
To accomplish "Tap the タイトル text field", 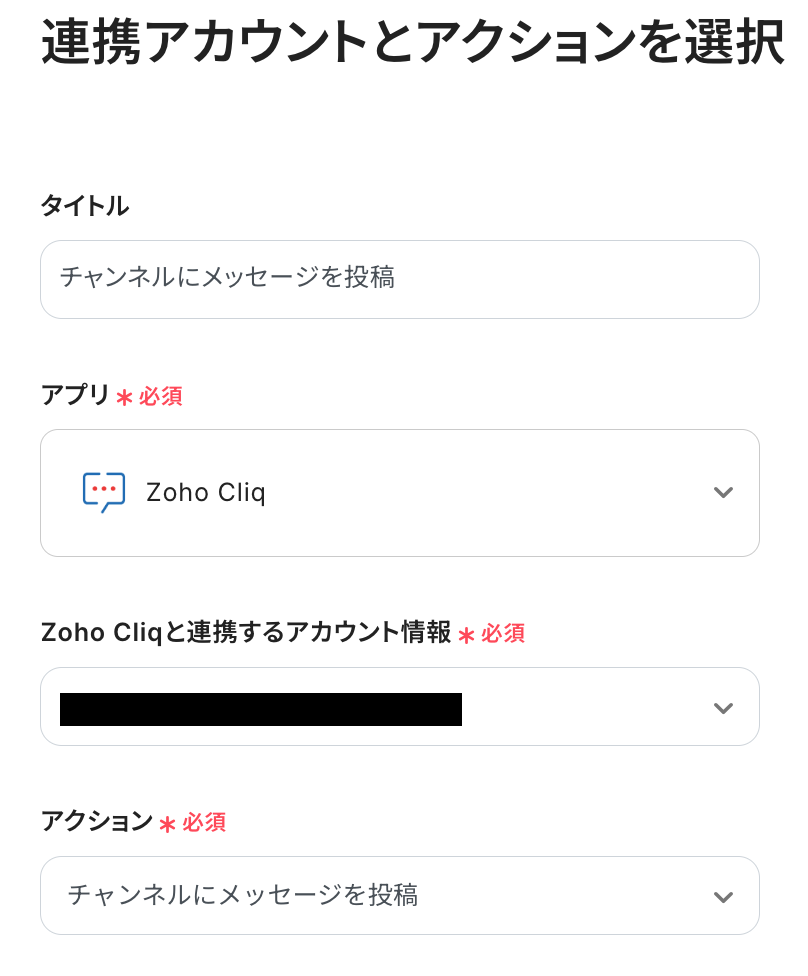I will tap(399, 279).
